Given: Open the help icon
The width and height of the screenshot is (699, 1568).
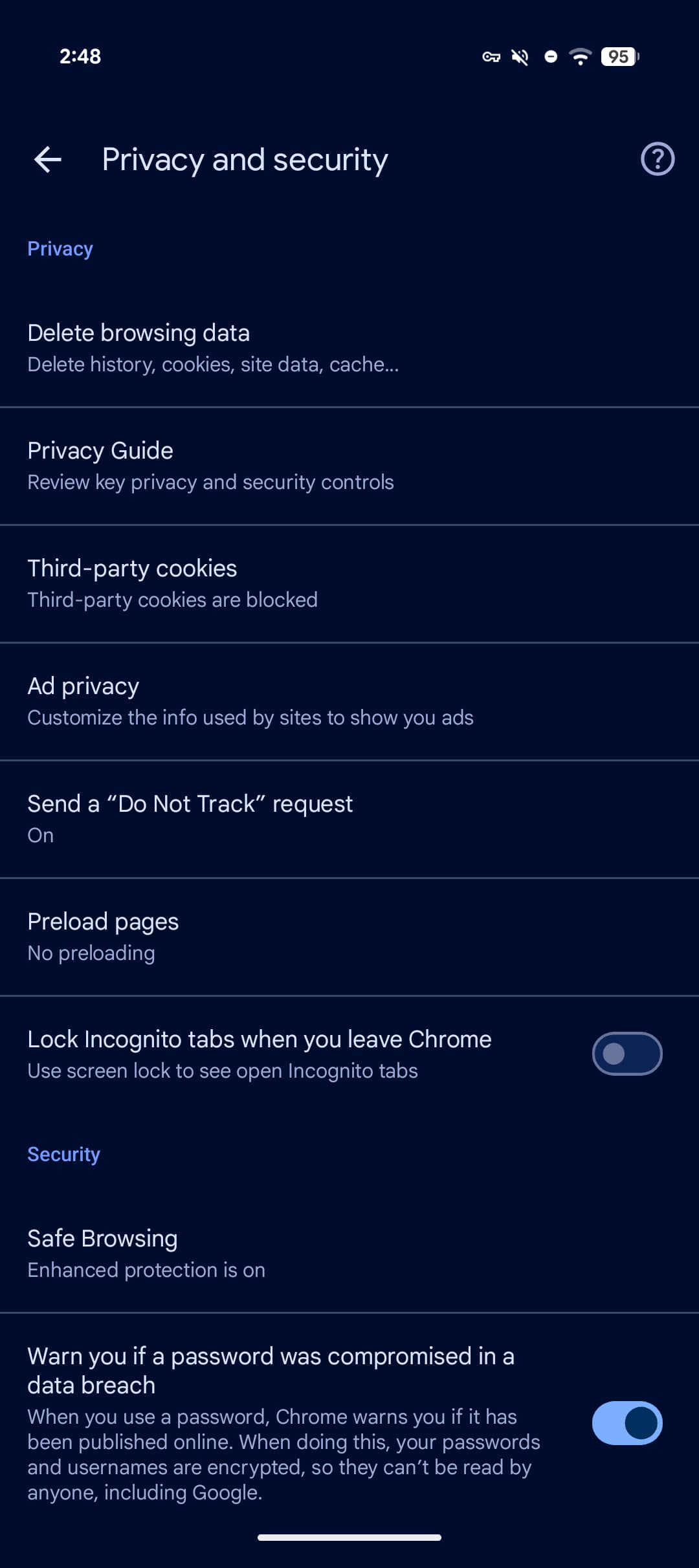Looking at the screenshot, I should (657, 159).
